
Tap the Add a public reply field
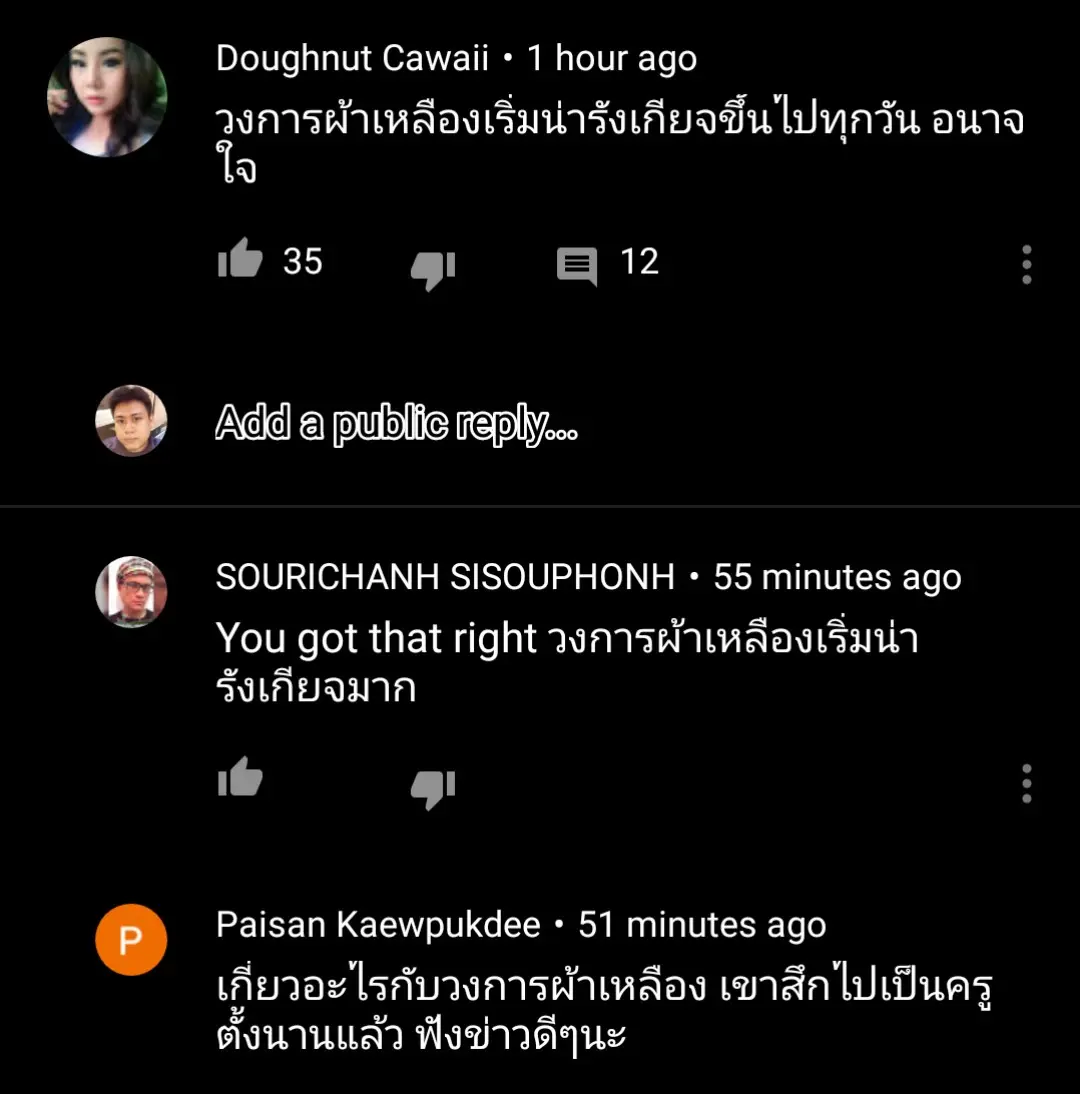(x=396, y=425)
